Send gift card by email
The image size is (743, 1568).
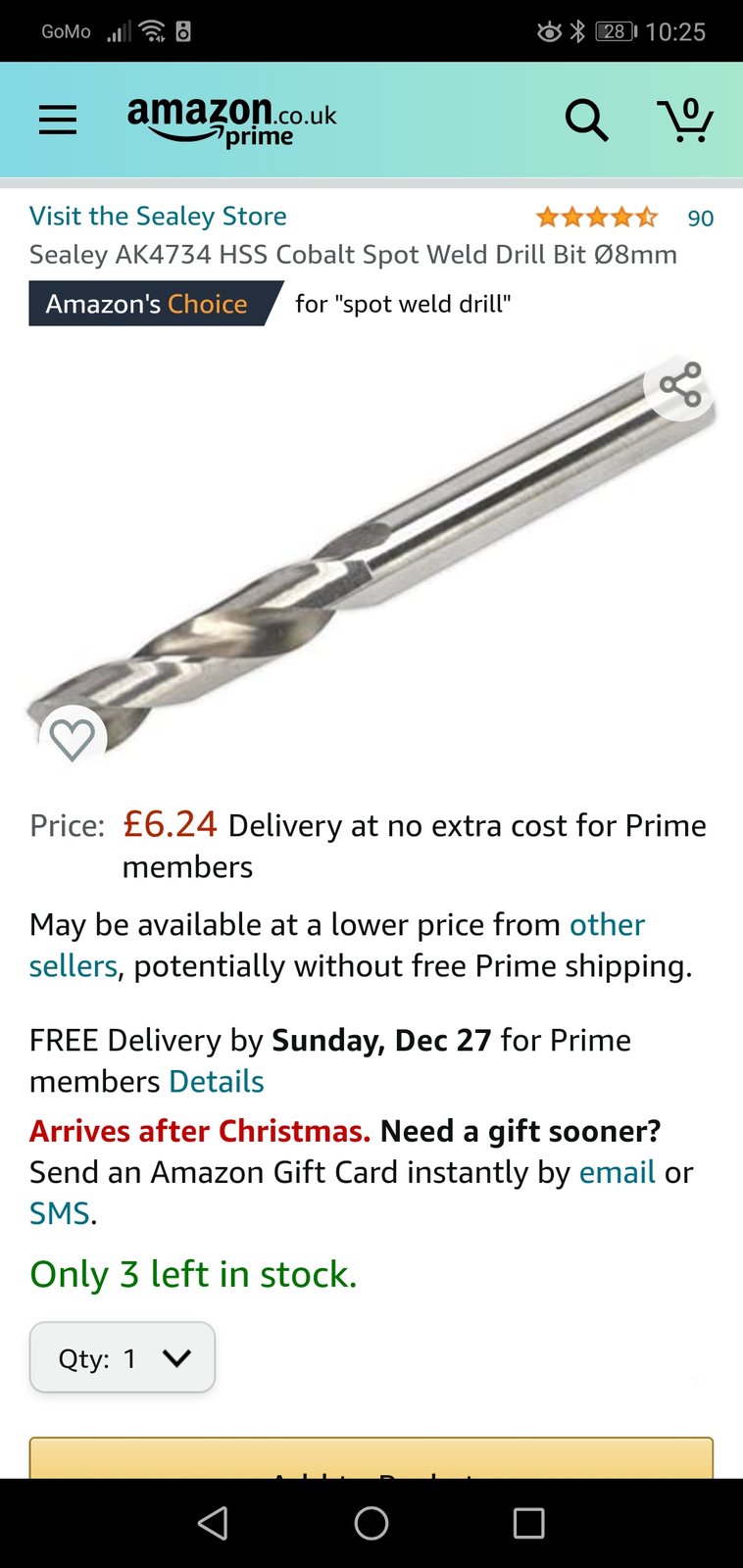[618, 1172]
